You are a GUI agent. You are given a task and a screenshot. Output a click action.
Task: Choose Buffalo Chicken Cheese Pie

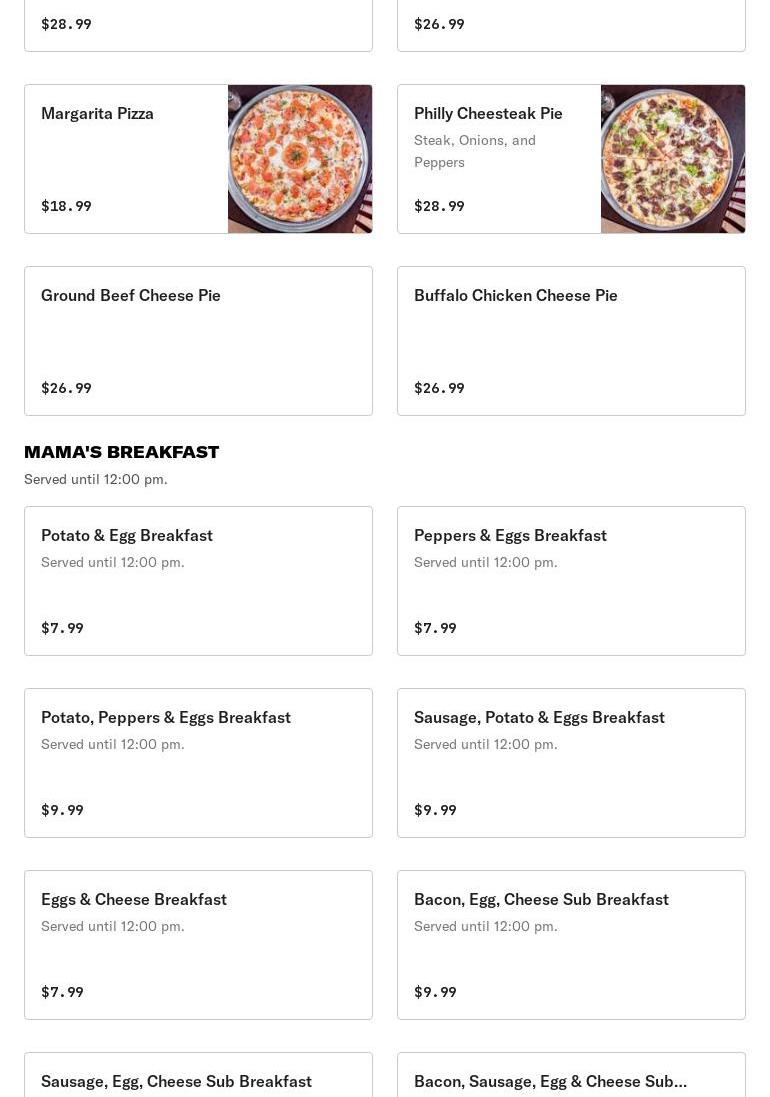571,341
